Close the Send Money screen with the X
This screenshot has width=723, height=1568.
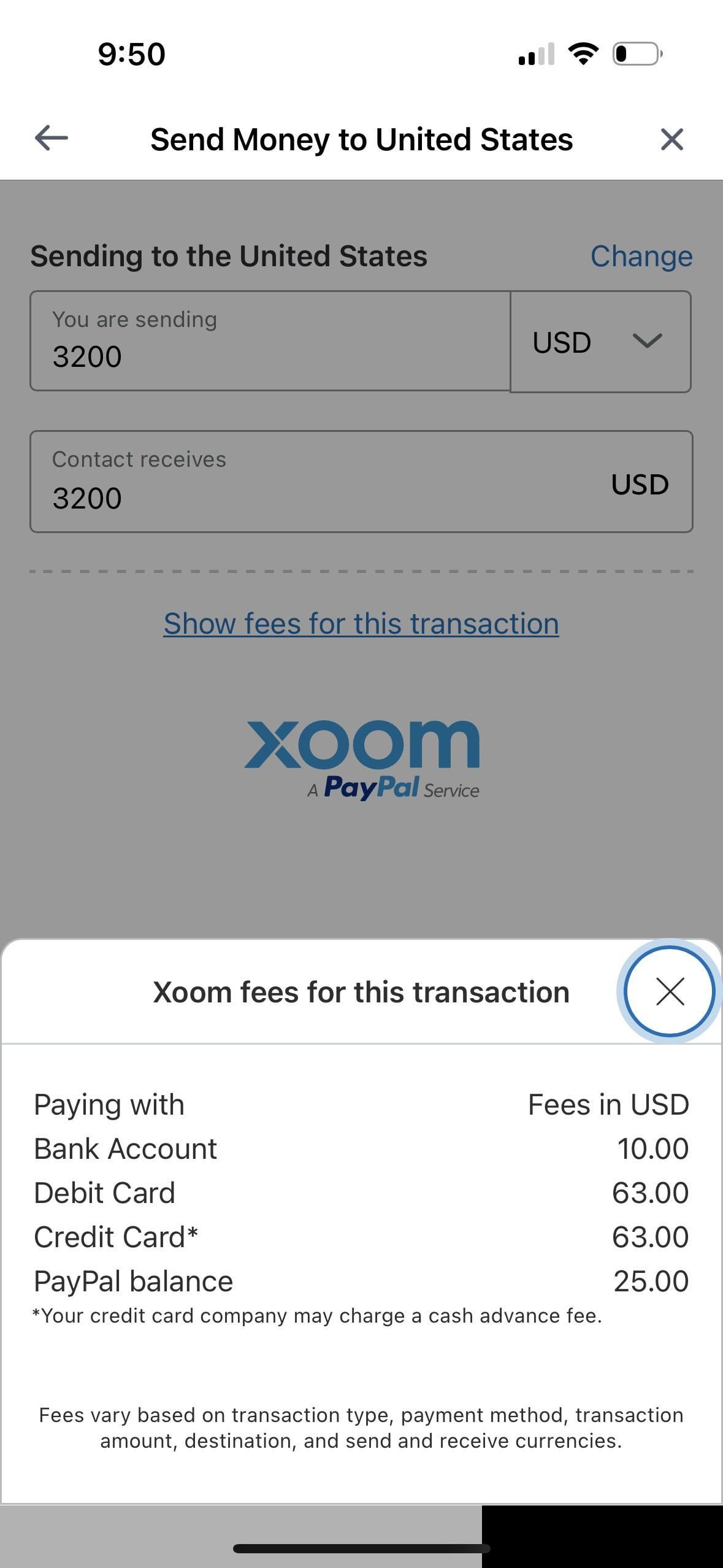(x=672, y=139)
